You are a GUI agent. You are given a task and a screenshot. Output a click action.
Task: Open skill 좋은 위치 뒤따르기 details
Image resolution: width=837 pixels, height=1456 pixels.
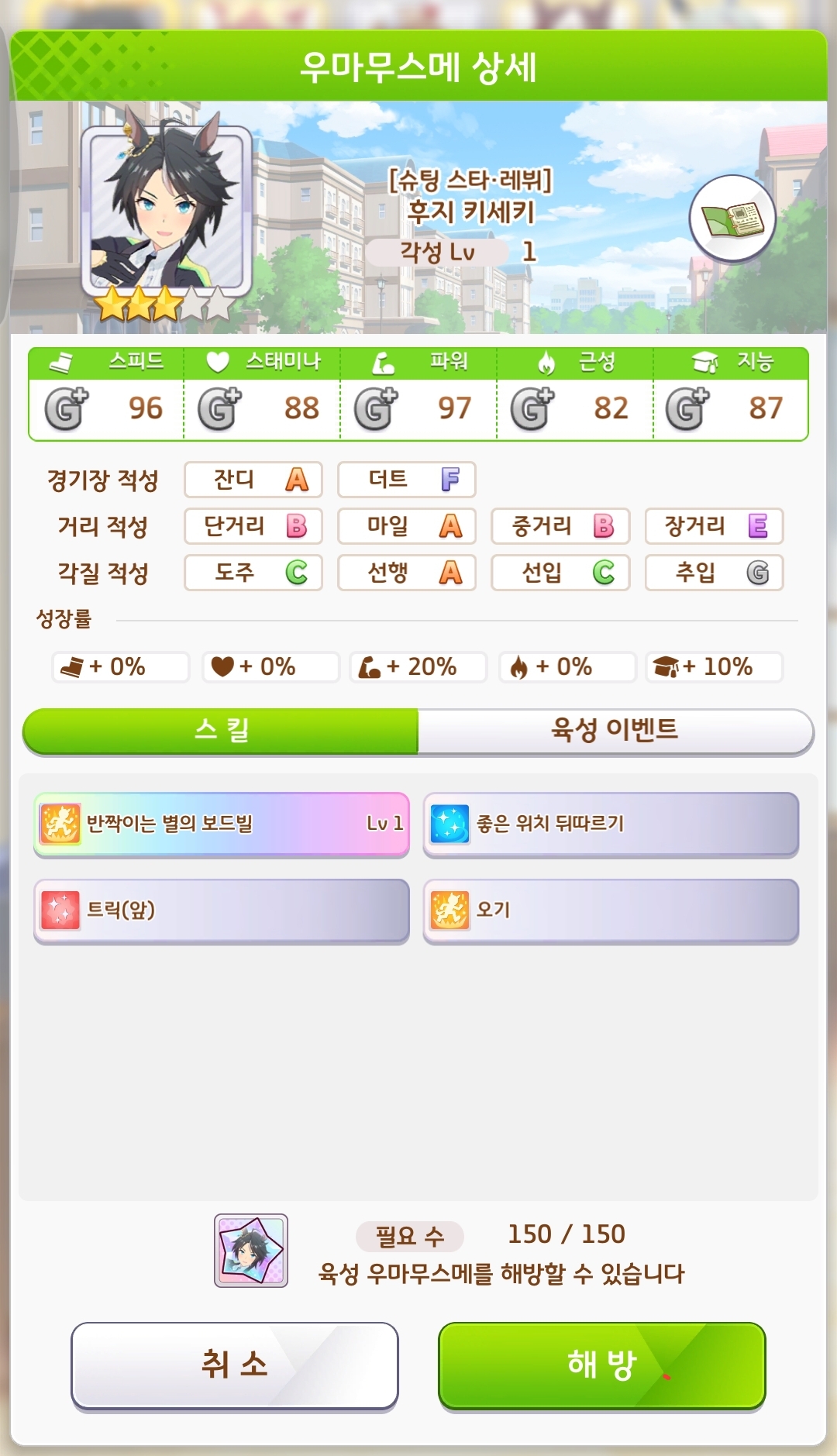(x=611, y=824)
